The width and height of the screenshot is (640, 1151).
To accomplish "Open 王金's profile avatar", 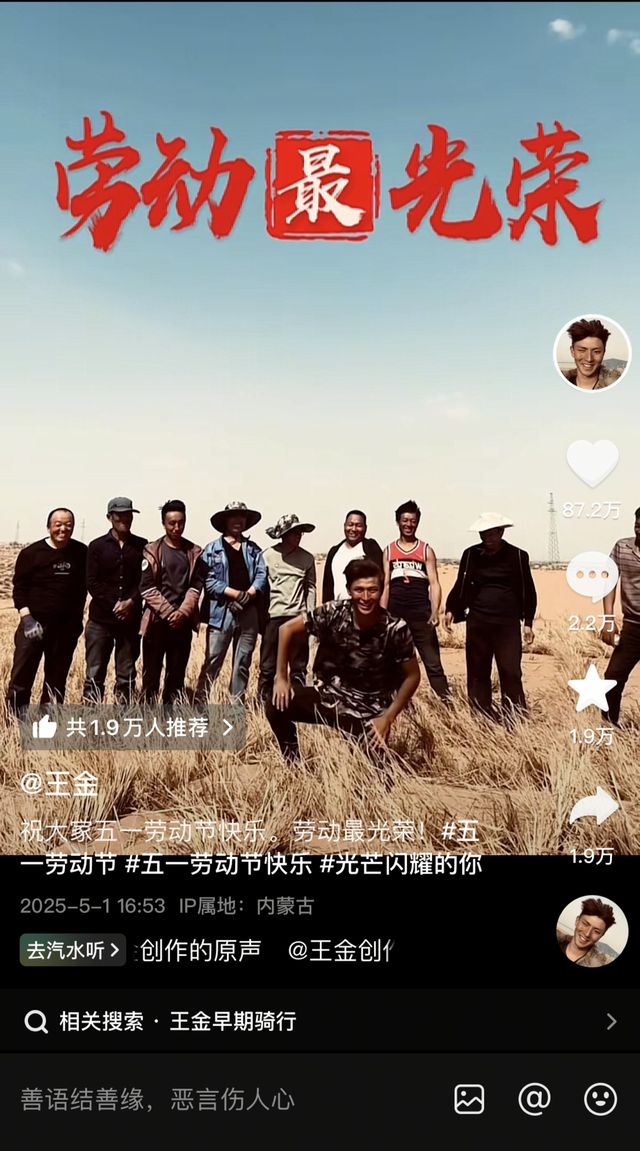I will (592, 353).
